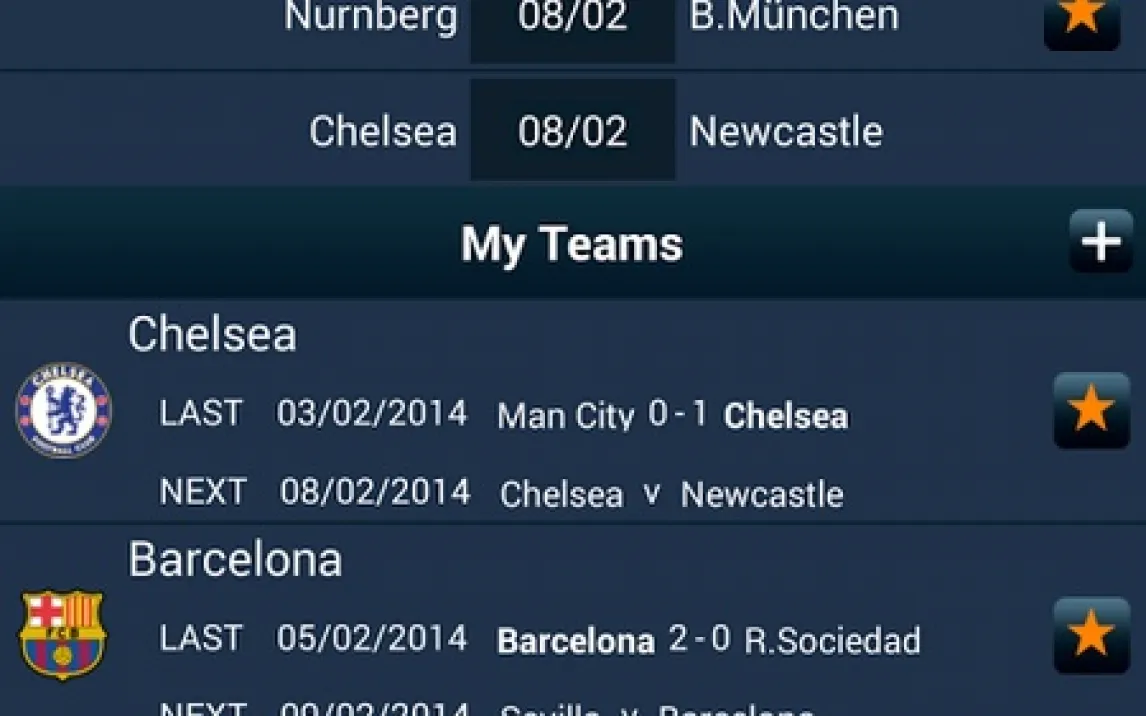
Task: Open the Nurnberg v B.München match
Action: tap(572, 20)
